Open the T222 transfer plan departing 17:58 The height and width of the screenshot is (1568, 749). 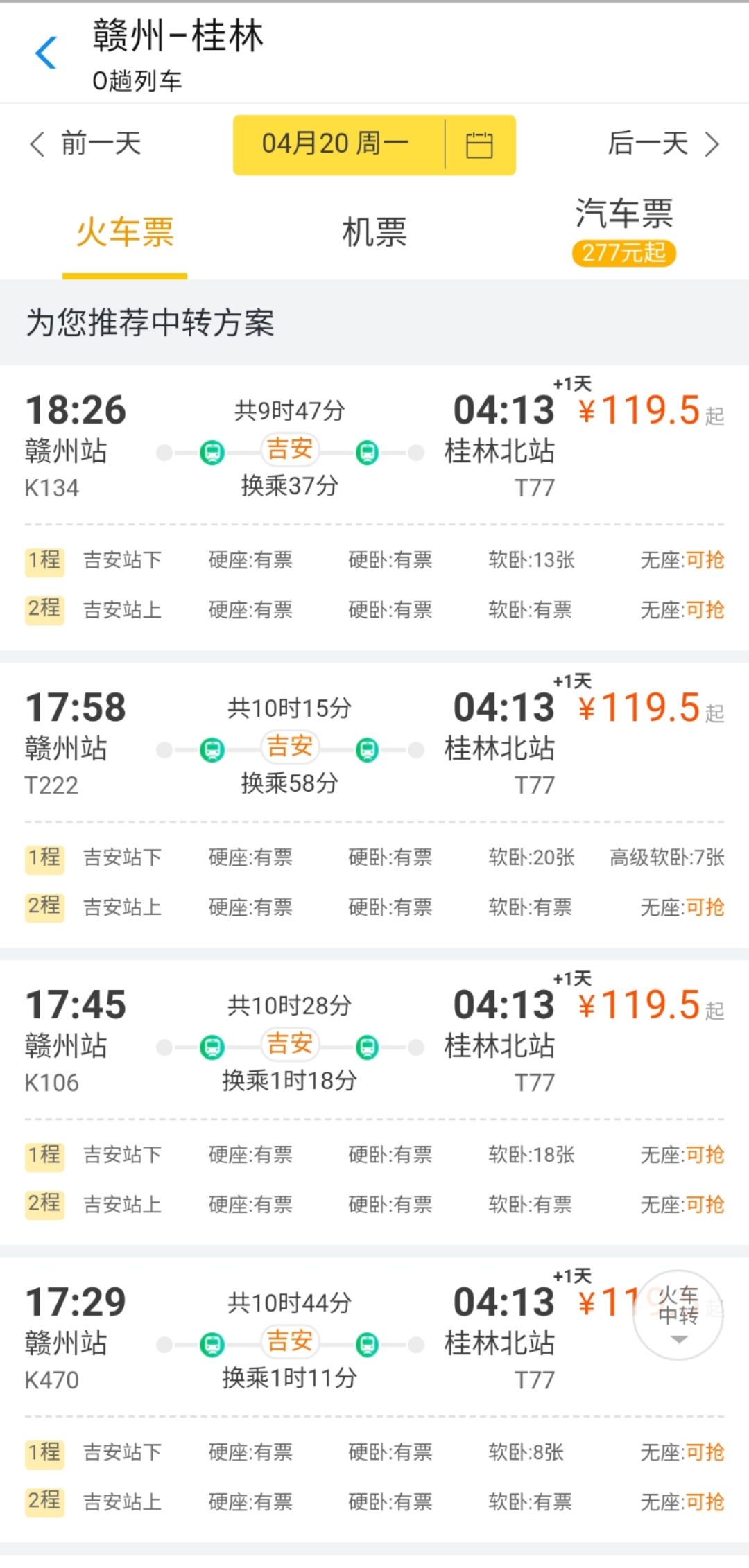coord(374,805)
